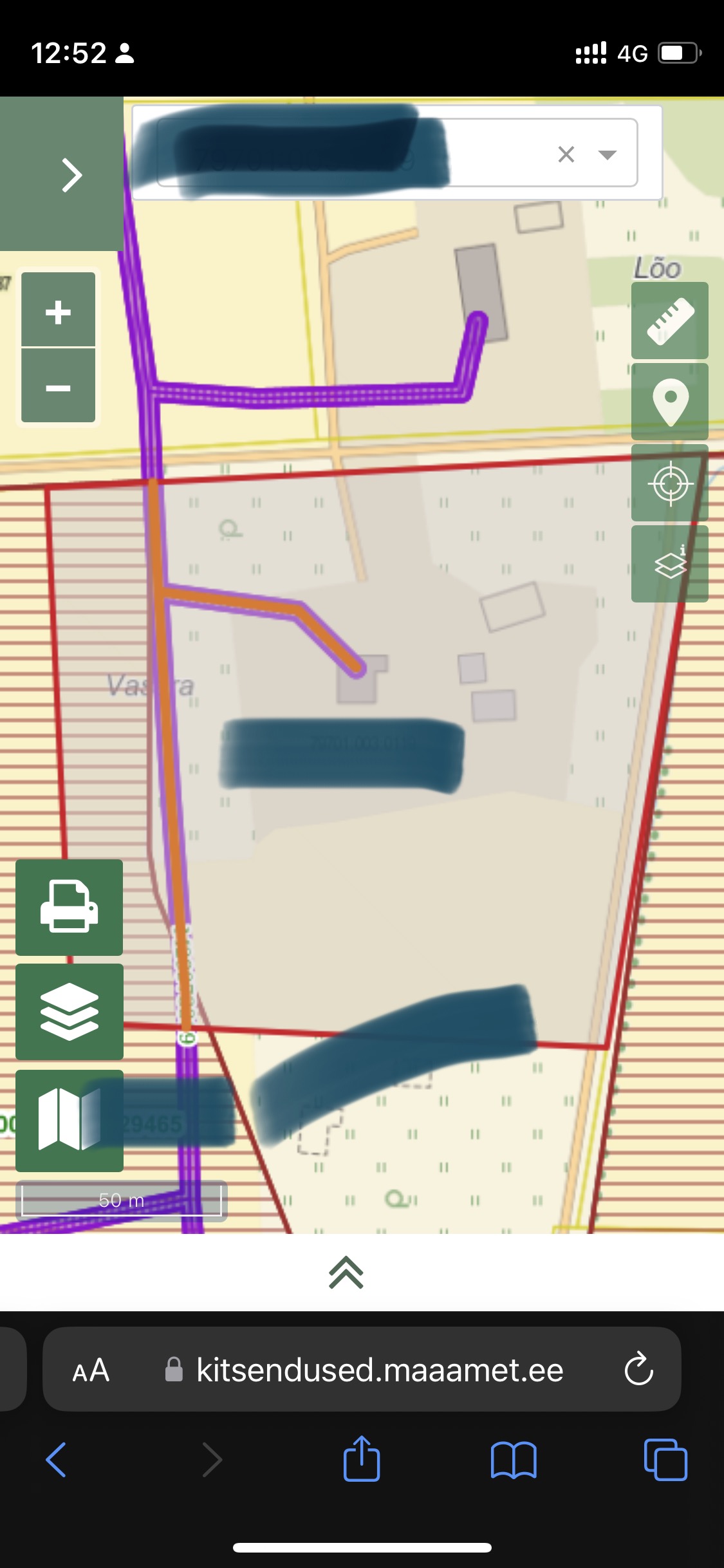The height and width of the screenshot is (1568, 724).
Task: Open the ruler measuring tool
Action: click(669, 321)
